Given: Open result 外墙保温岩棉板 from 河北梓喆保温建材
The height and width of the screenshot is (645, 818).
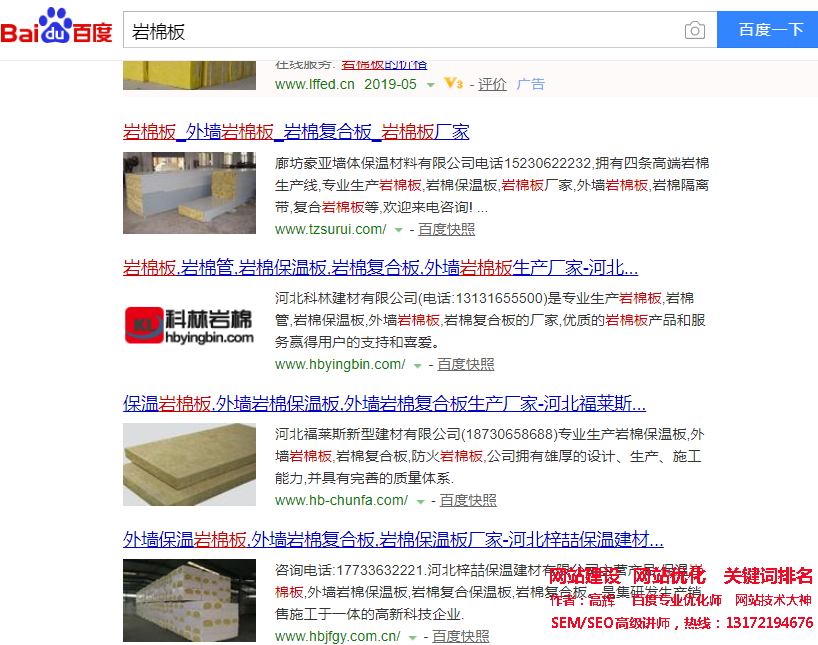Looking at the screenshot, I should tap(393, 540).
